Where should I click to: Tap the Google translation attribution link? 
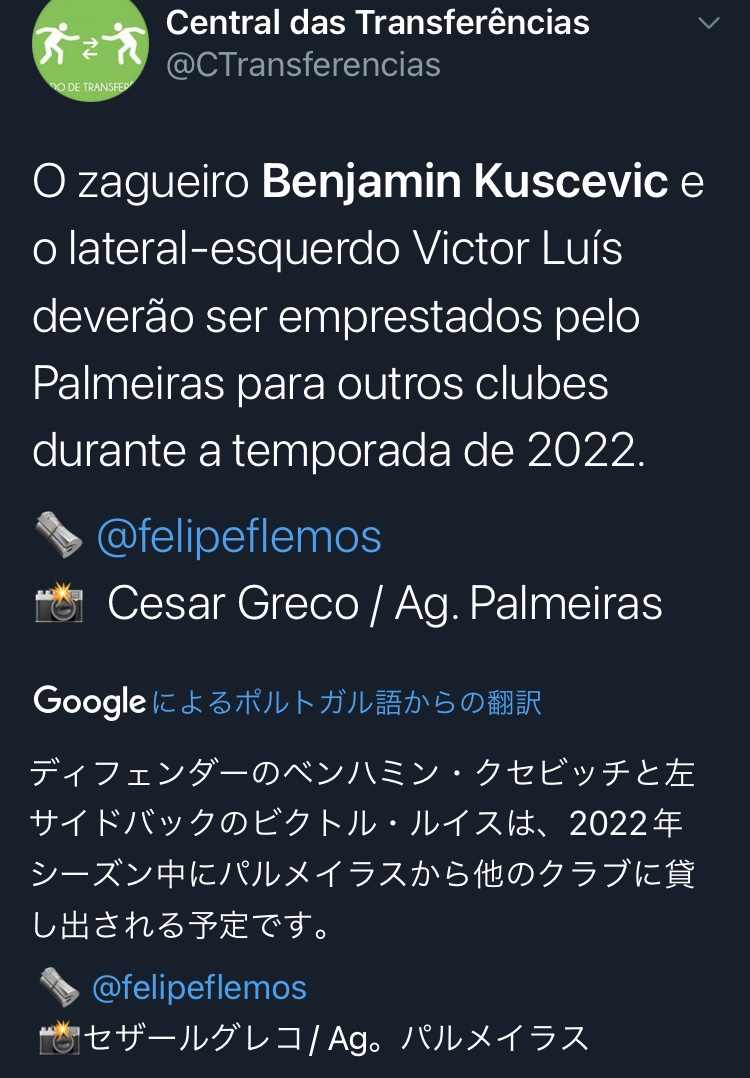[287, 702]
